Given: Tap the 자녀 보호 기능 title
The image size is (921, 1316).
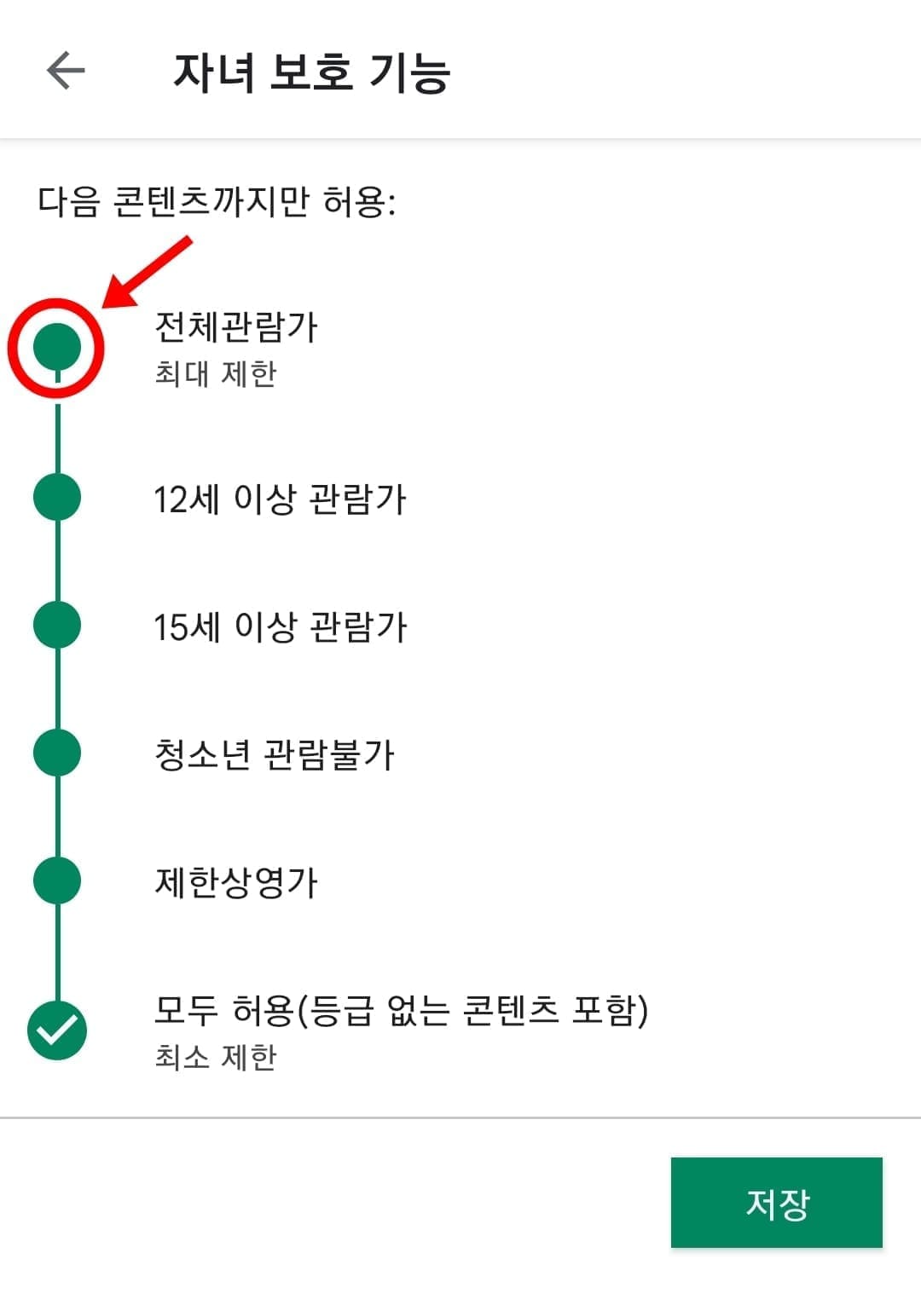Looking at the screenshot, I should click(316, 73).
